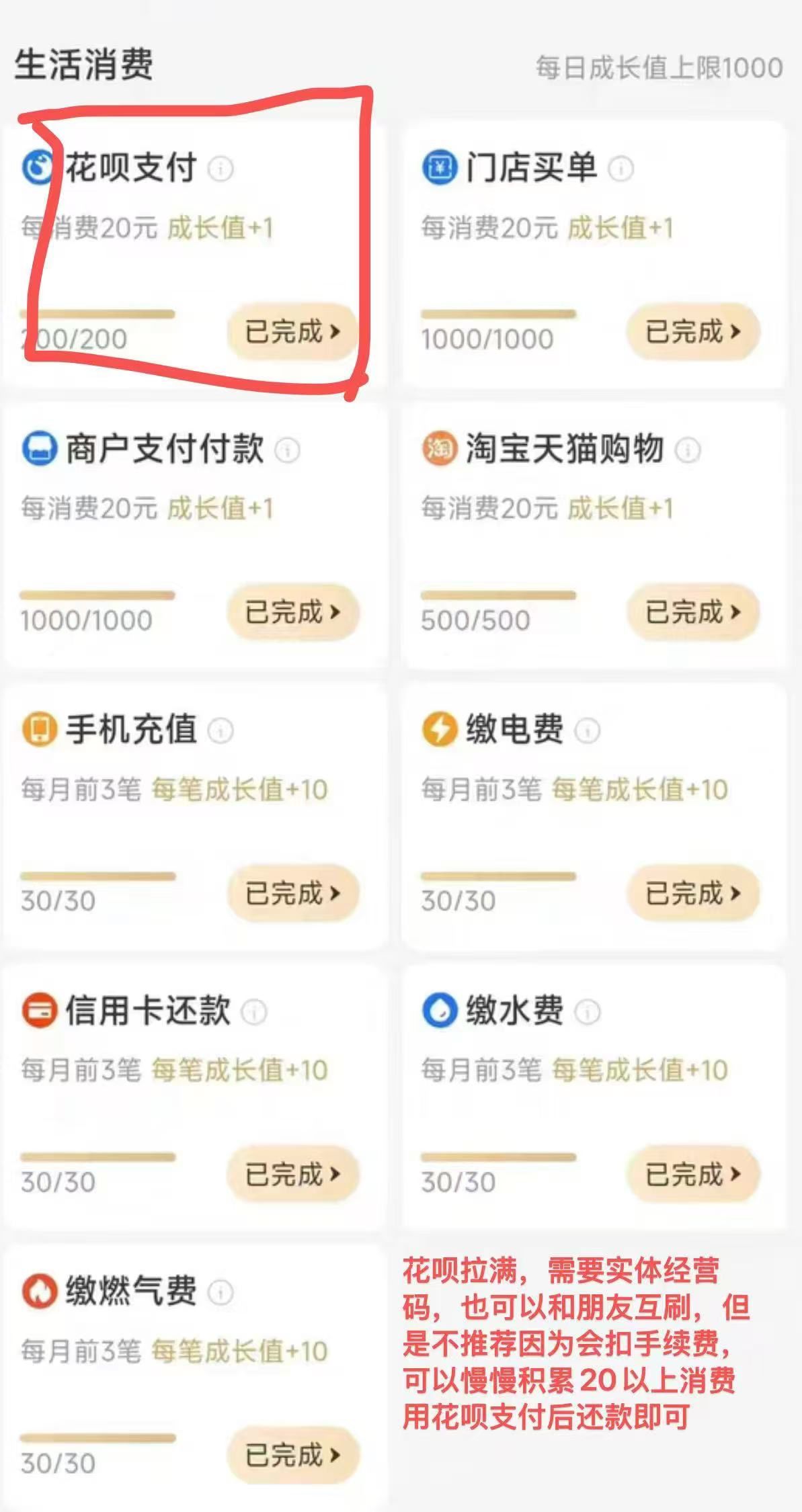Expand the chevron on 缴燃气费 已完成

(x=335, y=1455)
